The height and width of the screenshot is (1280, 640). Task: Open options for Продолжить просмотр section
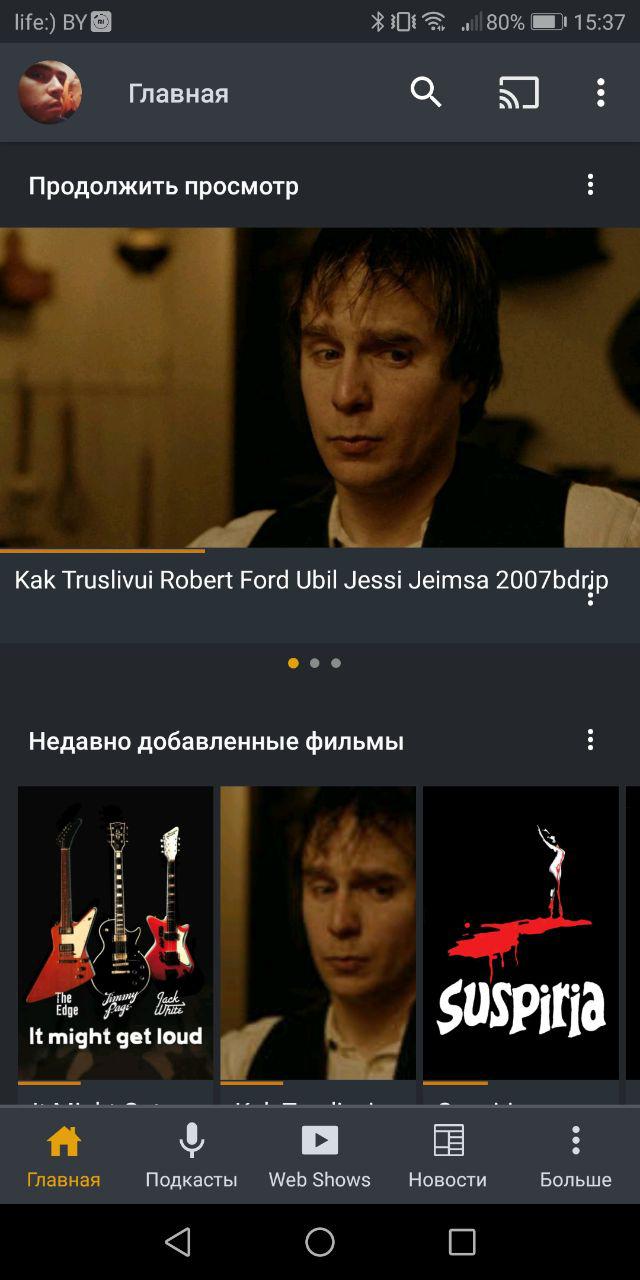[x=590, y=185]
